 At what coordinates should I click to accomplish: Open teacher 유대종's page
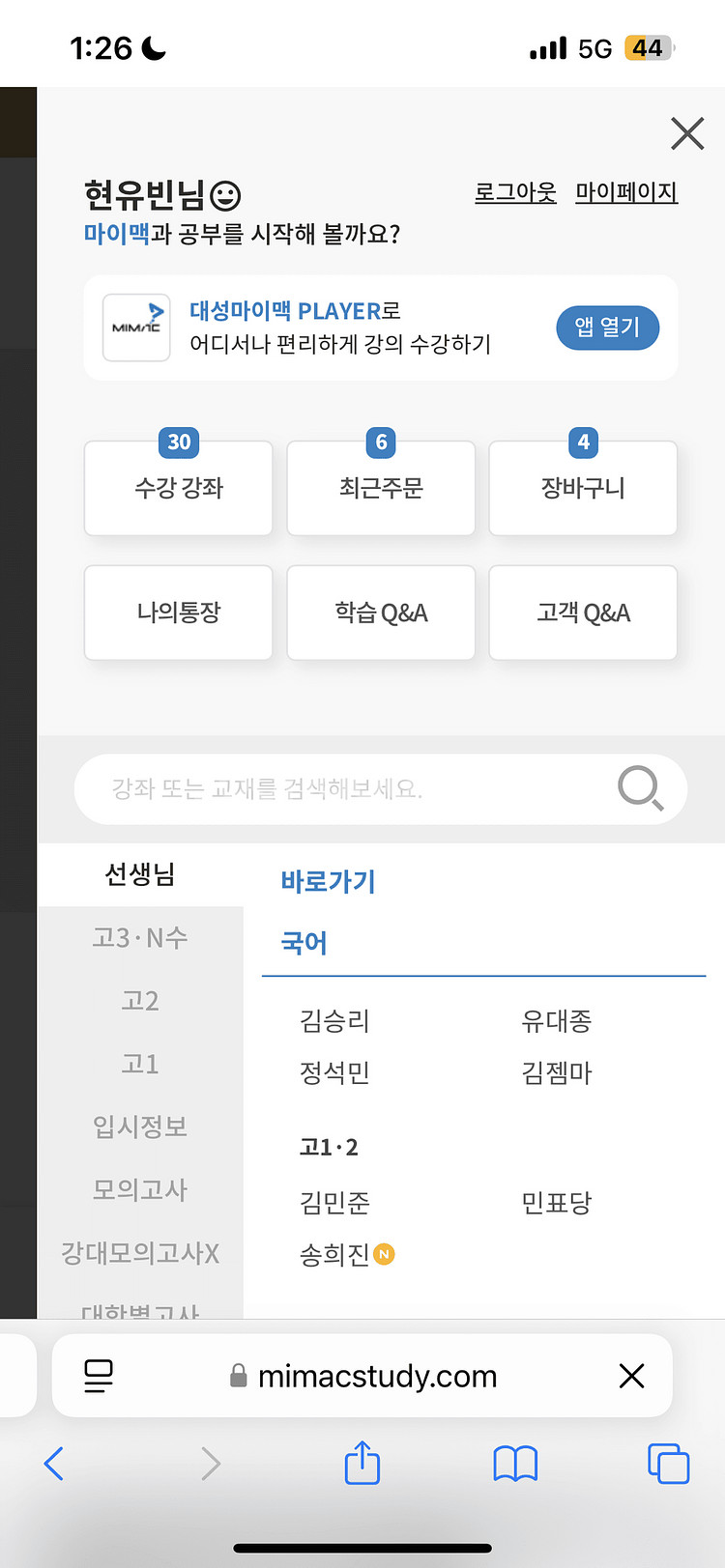(556, 1021)
